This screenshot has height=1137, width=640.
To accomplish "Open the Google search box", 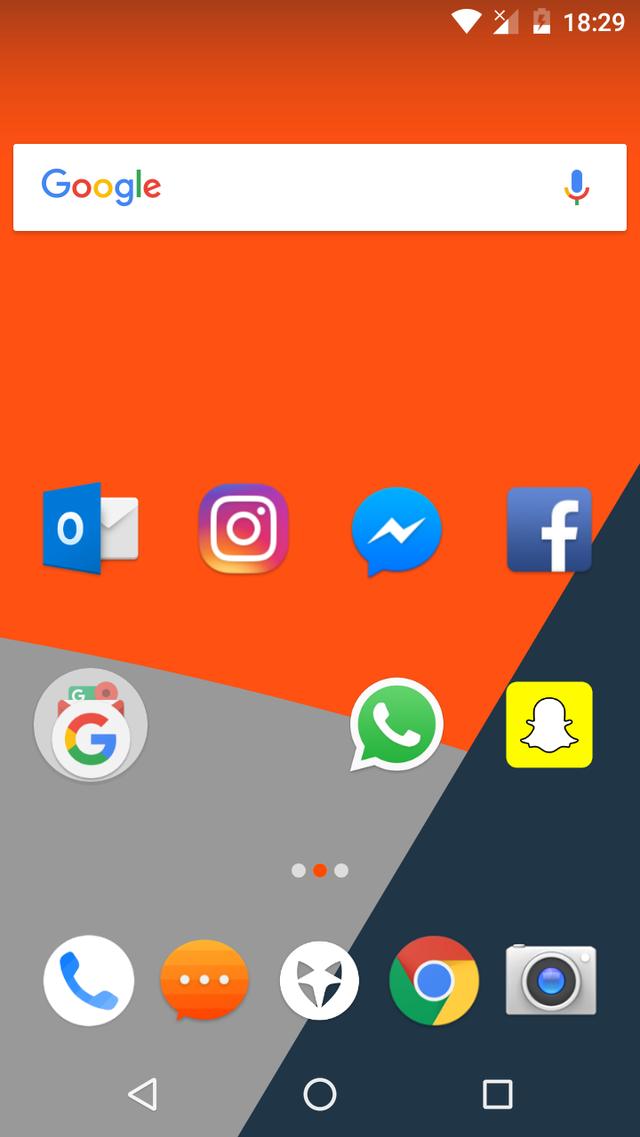I will (x=300, y=187).
